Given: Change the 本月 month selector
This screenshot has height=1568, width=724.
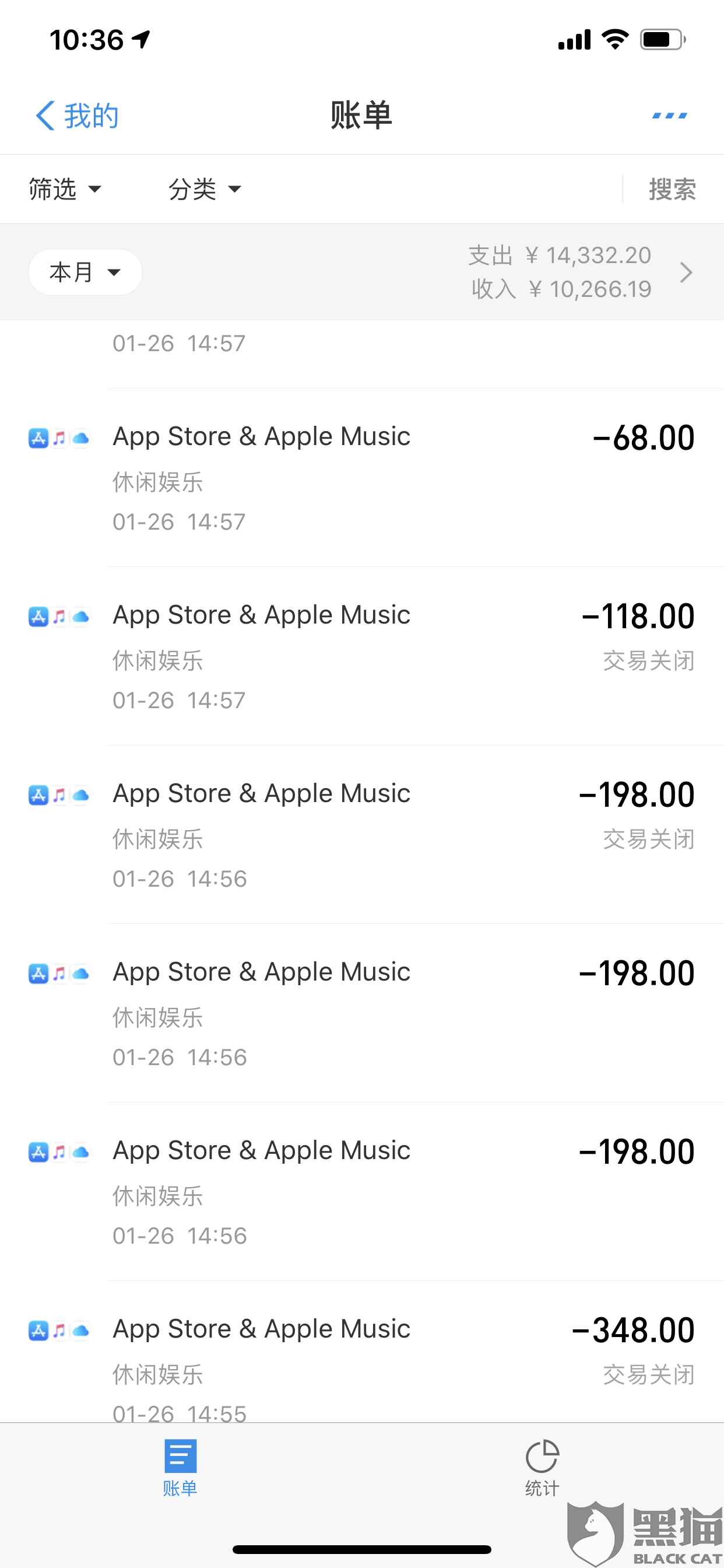Looking at the screenshot, I should point(85,272).
